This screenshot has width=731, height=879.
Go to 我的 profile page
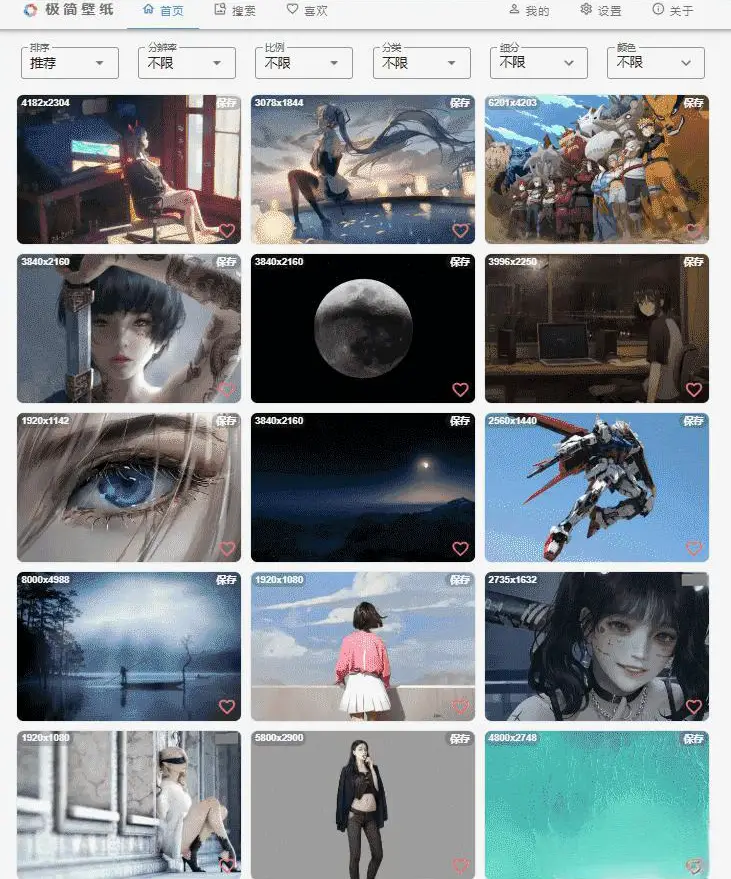coord(529,11)
